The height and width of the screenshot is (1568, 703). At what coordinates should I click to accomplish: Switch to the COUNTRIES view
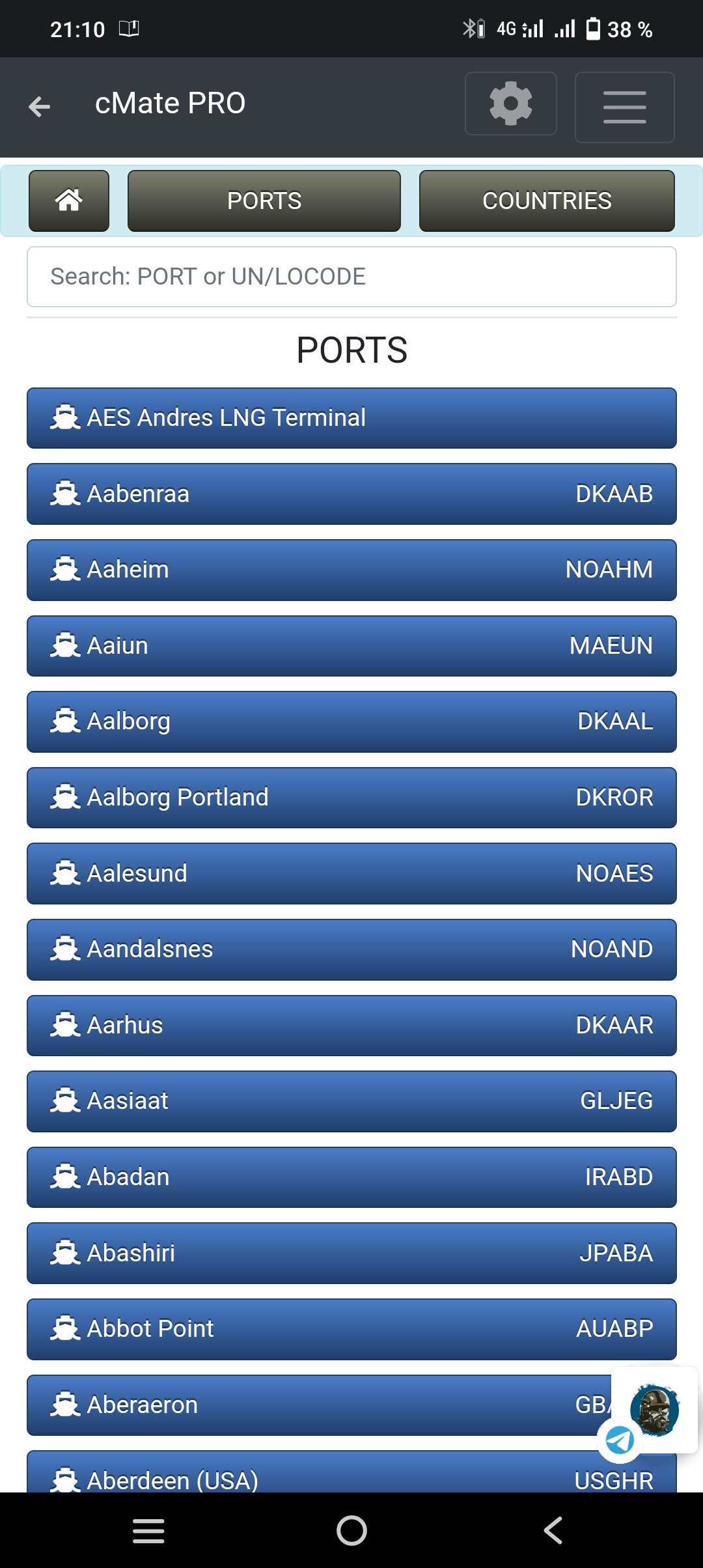(547, 201)
